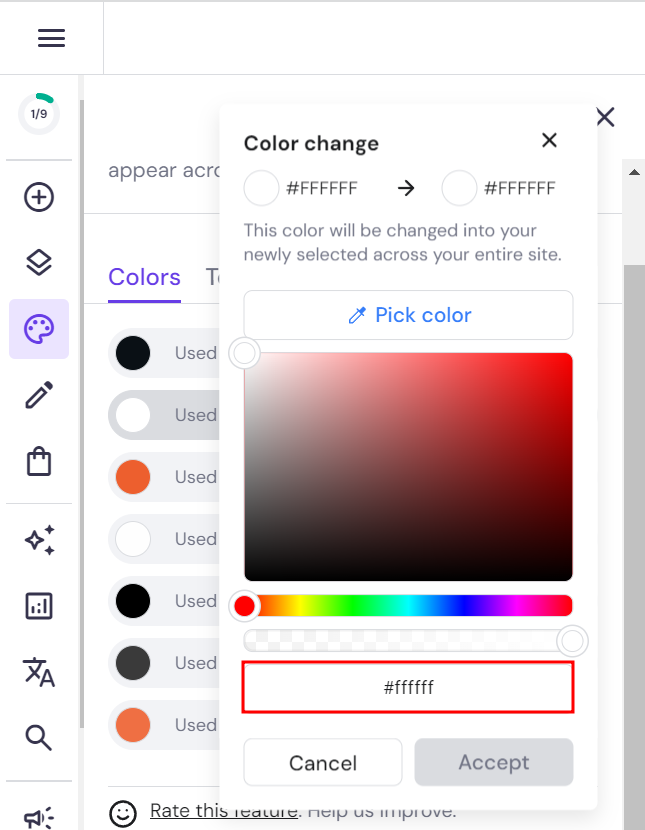Open the translate languages icon
This screenshot has height=830, width=645.
[39, 672]
